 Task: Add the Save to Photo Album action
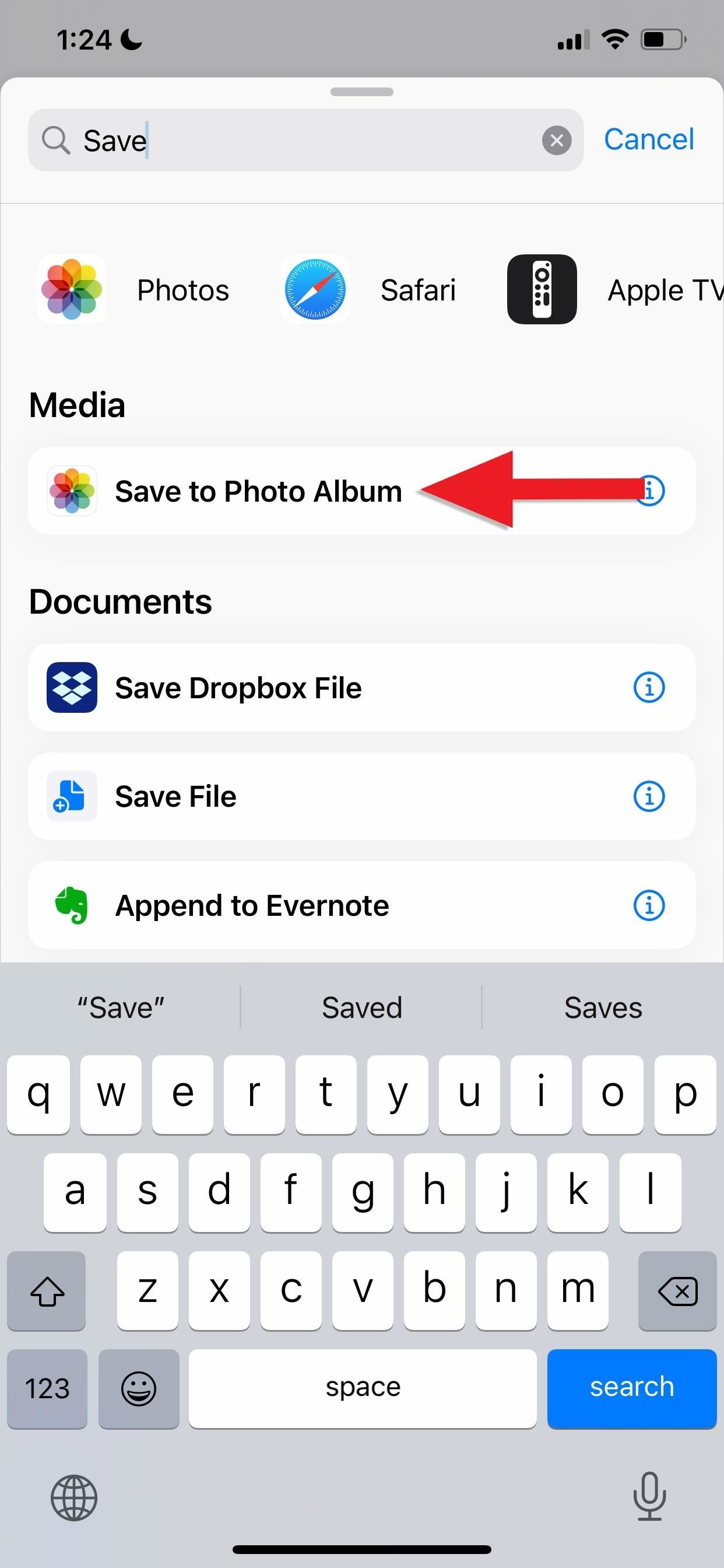[361, 491]
